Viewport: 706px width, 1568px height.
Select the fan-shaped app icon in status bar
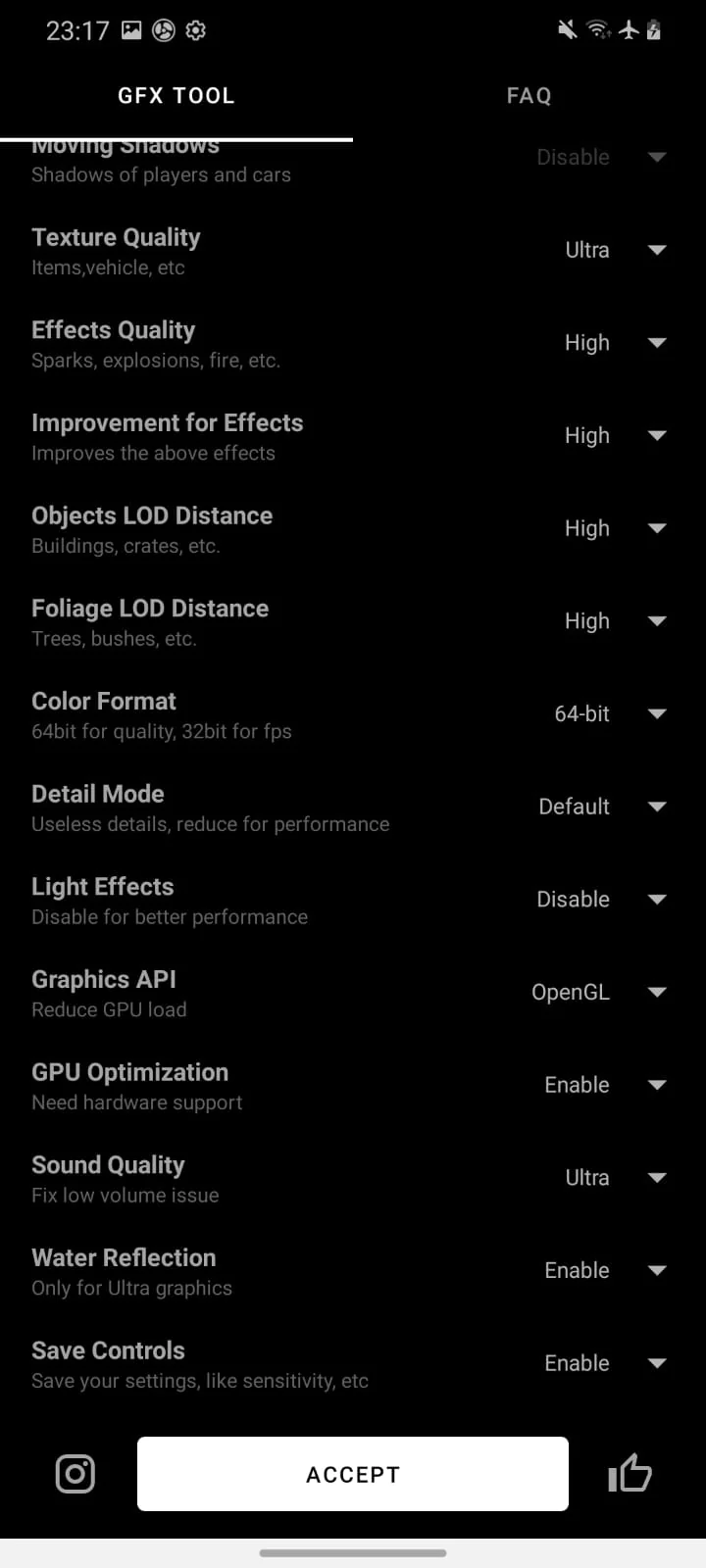(162, 30)
